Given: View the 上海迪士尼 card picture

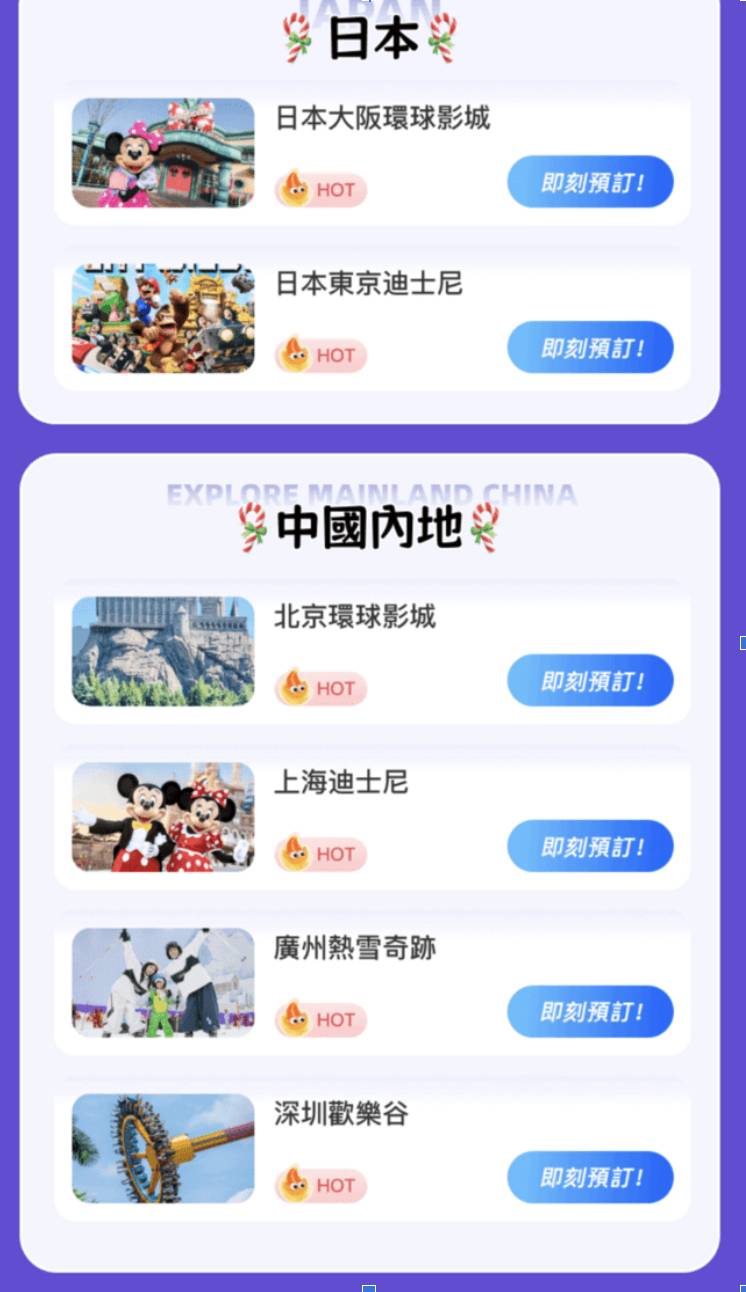Looking at the screenshot, I should (x=163, y=817).
